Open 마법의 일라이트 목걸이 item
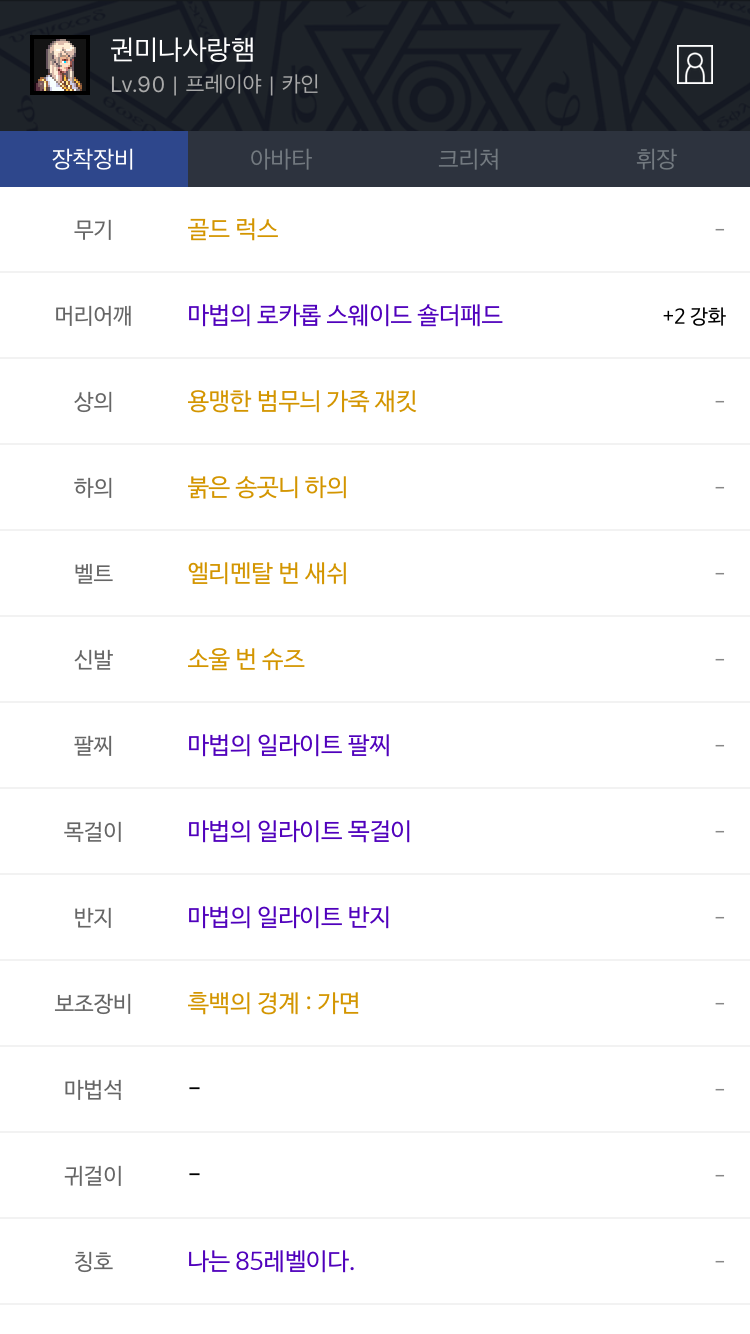750x1334 pixels. (x=300, y=831)
